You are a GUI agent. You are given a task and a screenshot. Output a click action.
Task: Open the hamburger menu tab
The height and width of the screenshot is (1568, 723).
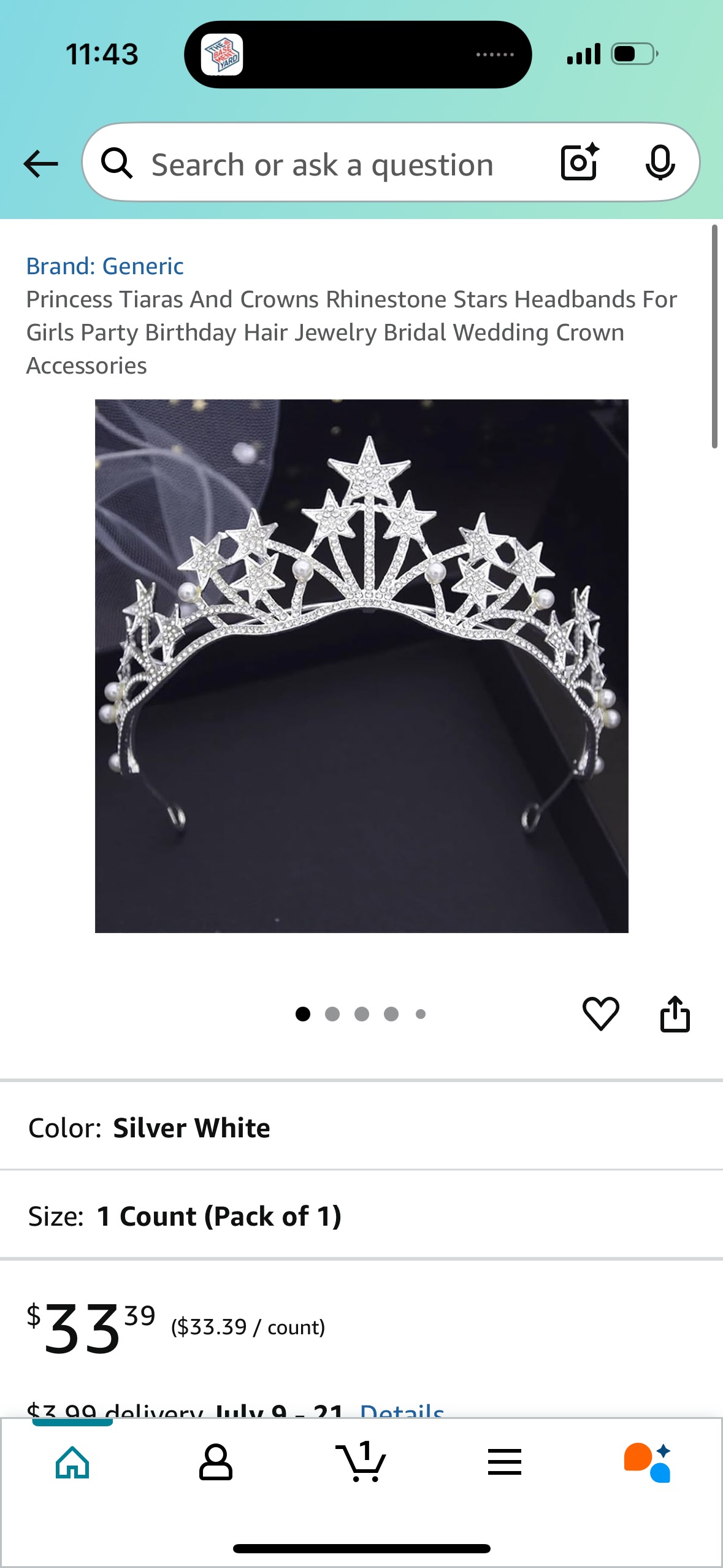(504, 1462)
